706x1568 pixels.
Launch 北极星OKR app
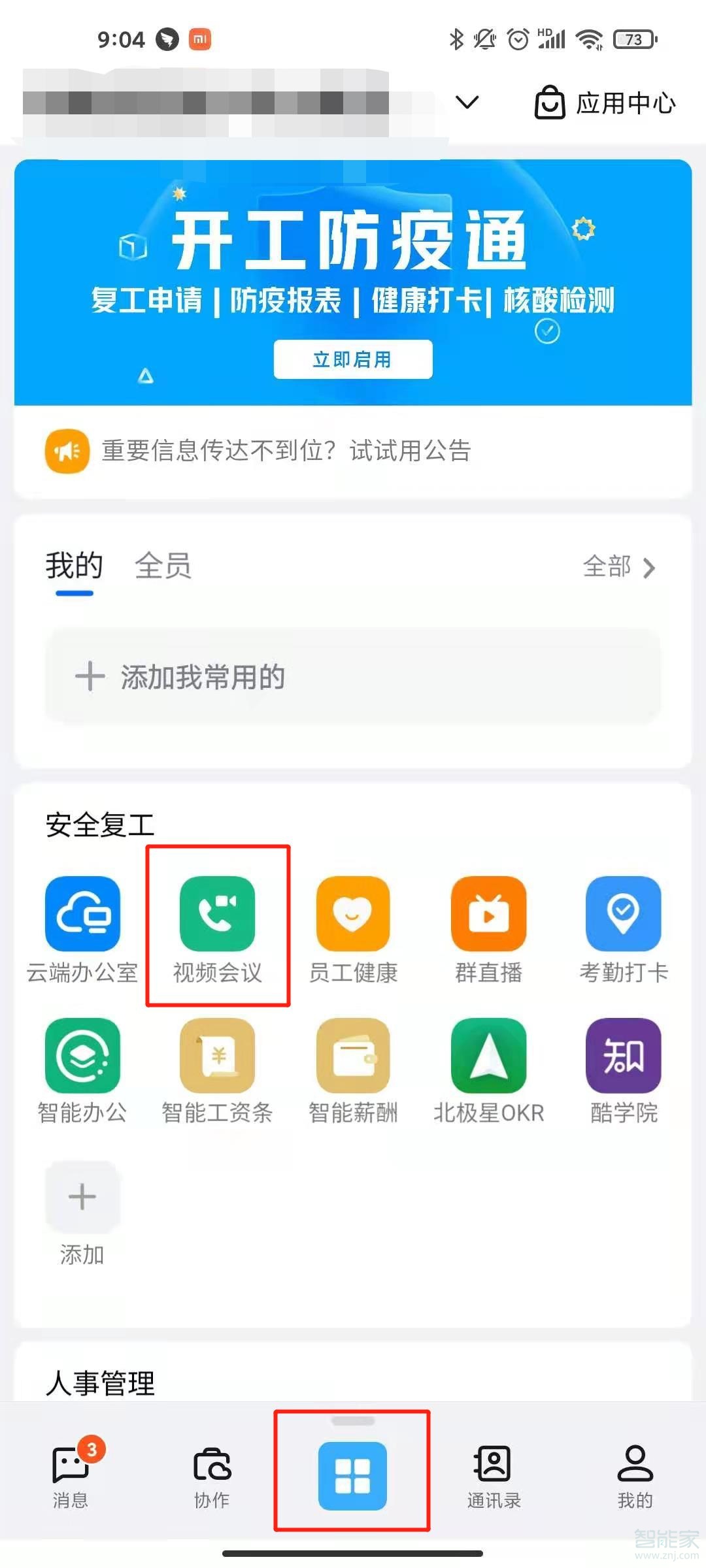[x=489, y=1055]
